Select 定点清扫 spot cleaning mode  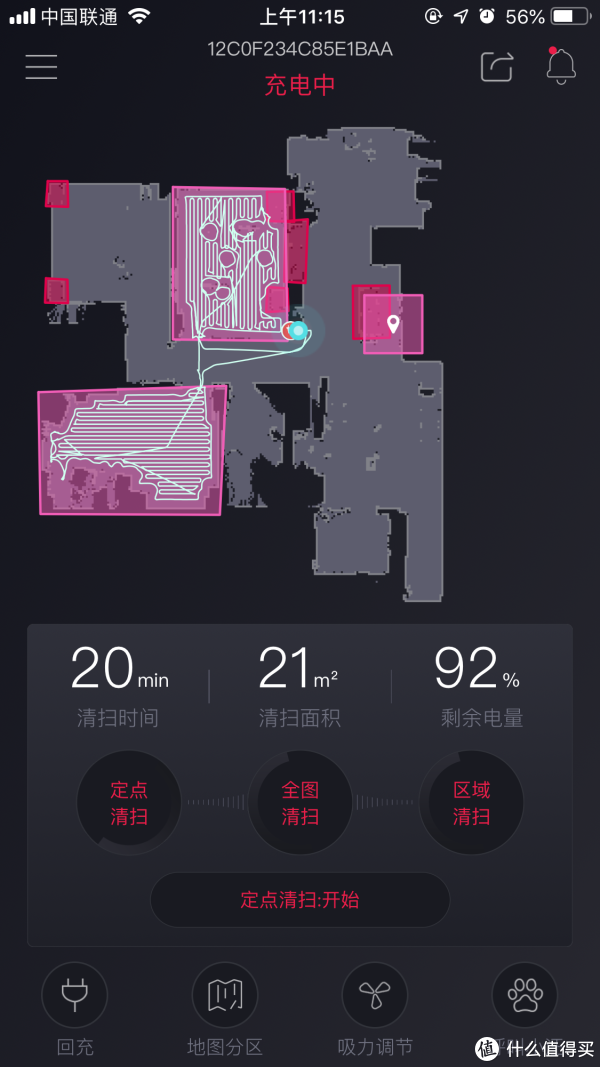(129, 803)
